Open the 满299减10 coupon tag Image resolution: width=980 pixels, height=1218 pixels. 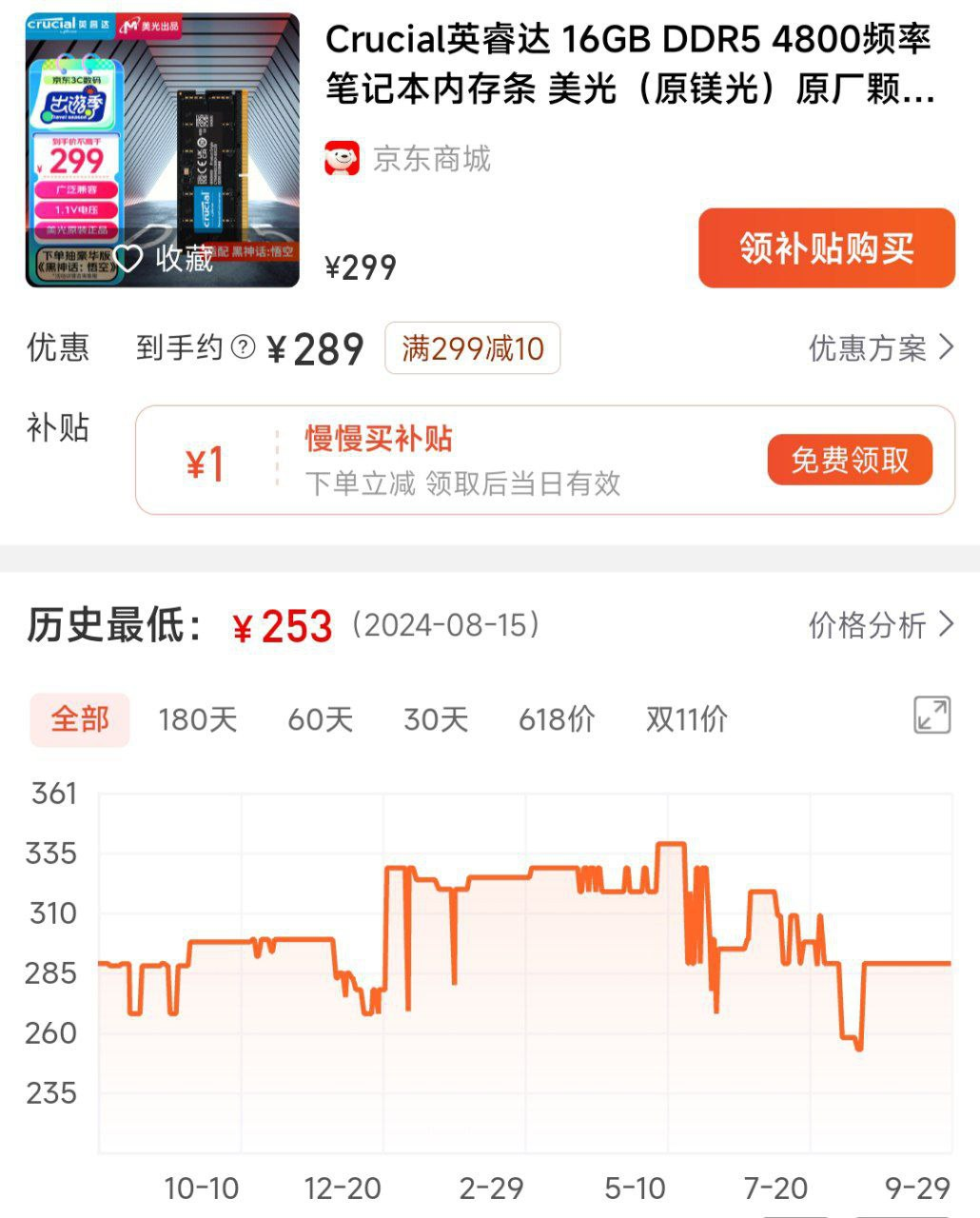(472, 348)
